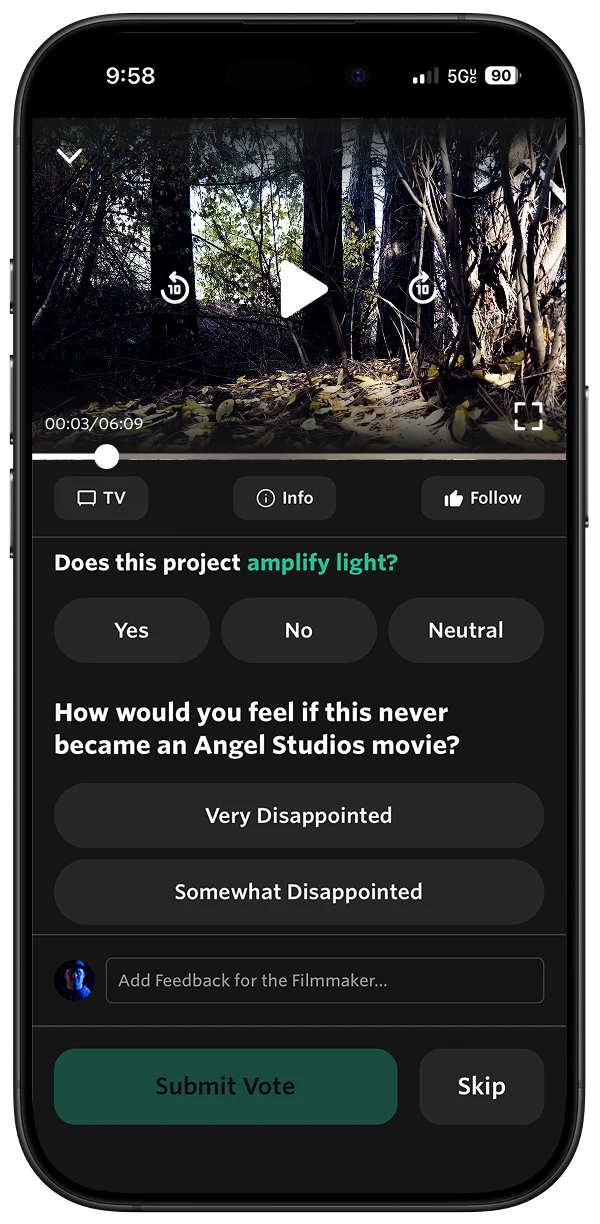Answer Yes to amplify light

pos(131,630)
